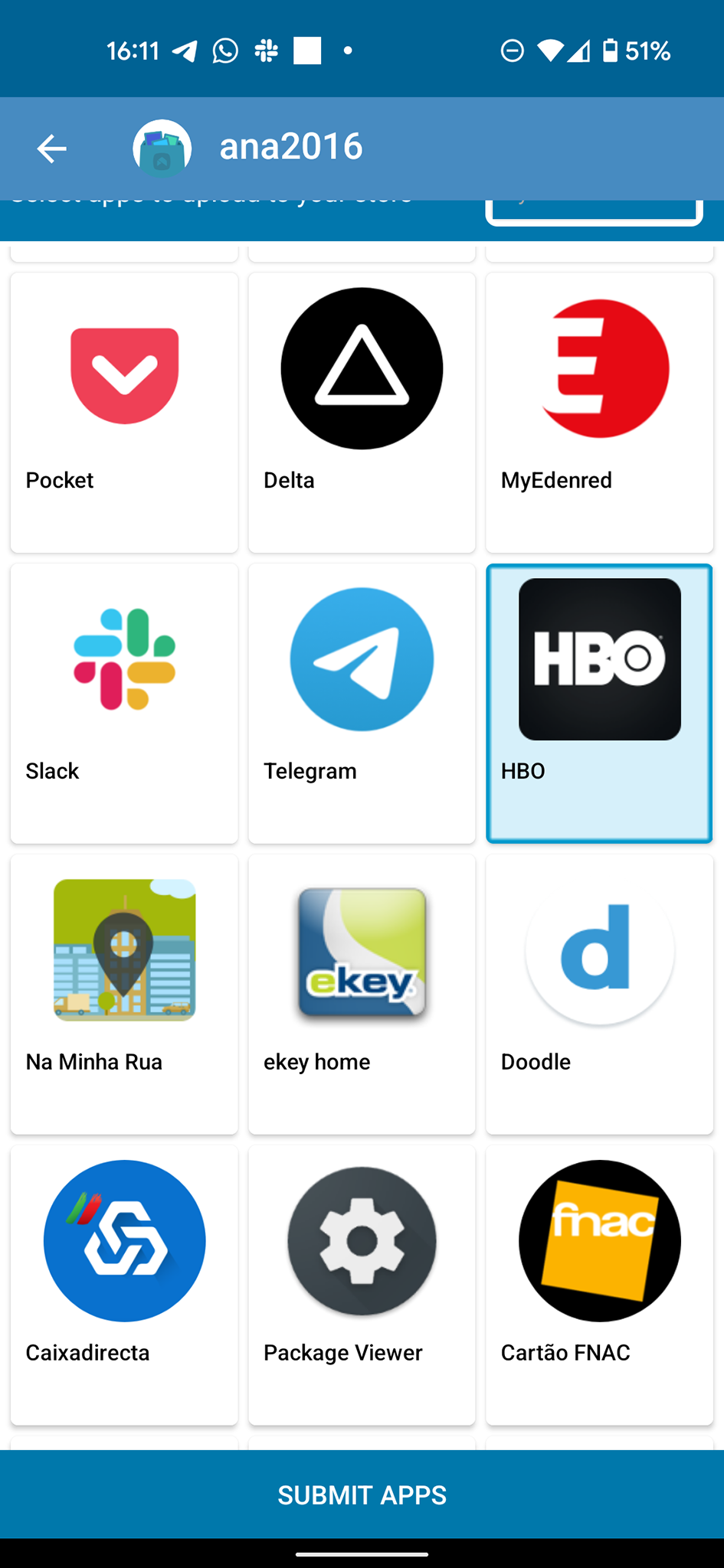Click the ekey home app icon
The image size is (724, 1568).
362,950
